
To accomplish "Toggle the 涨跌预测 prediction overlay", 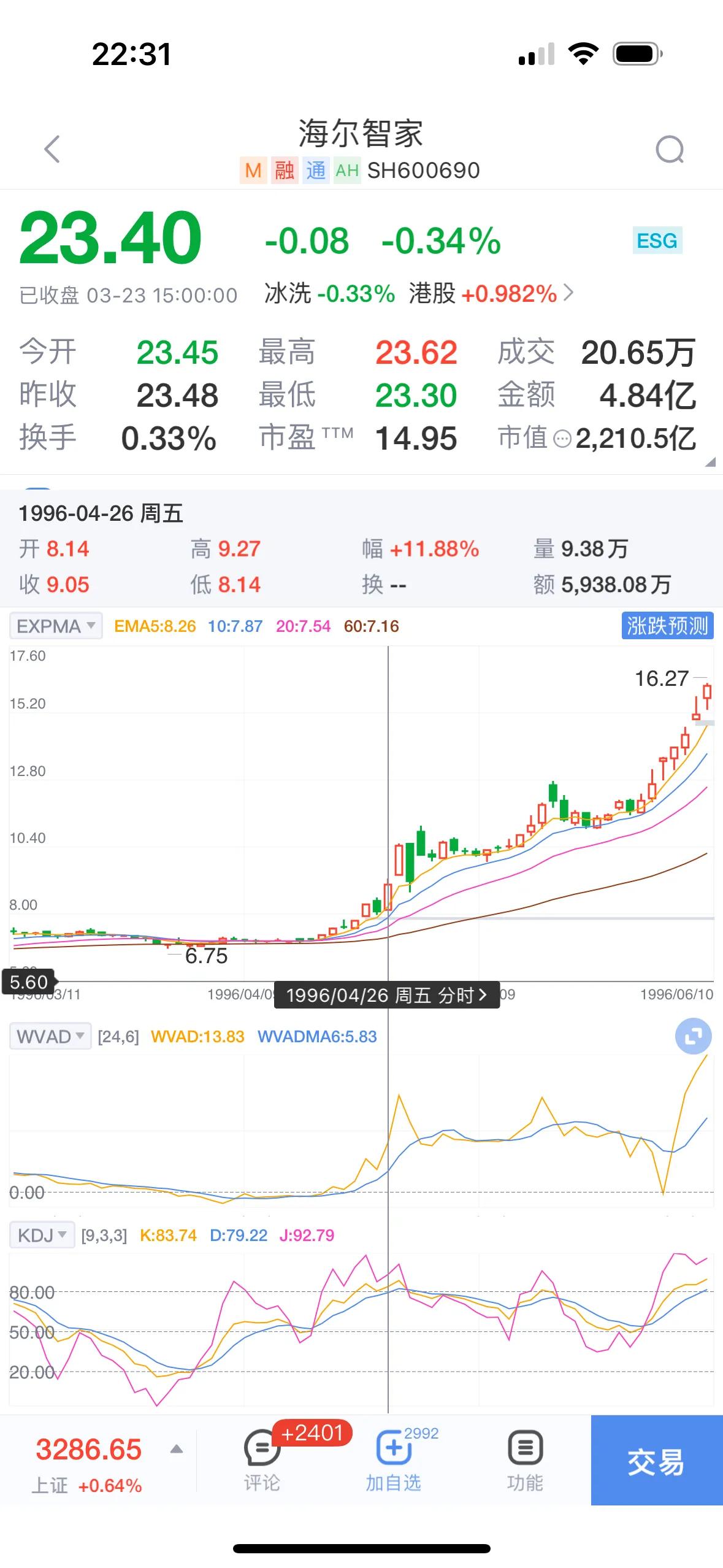I will (667, 626).
